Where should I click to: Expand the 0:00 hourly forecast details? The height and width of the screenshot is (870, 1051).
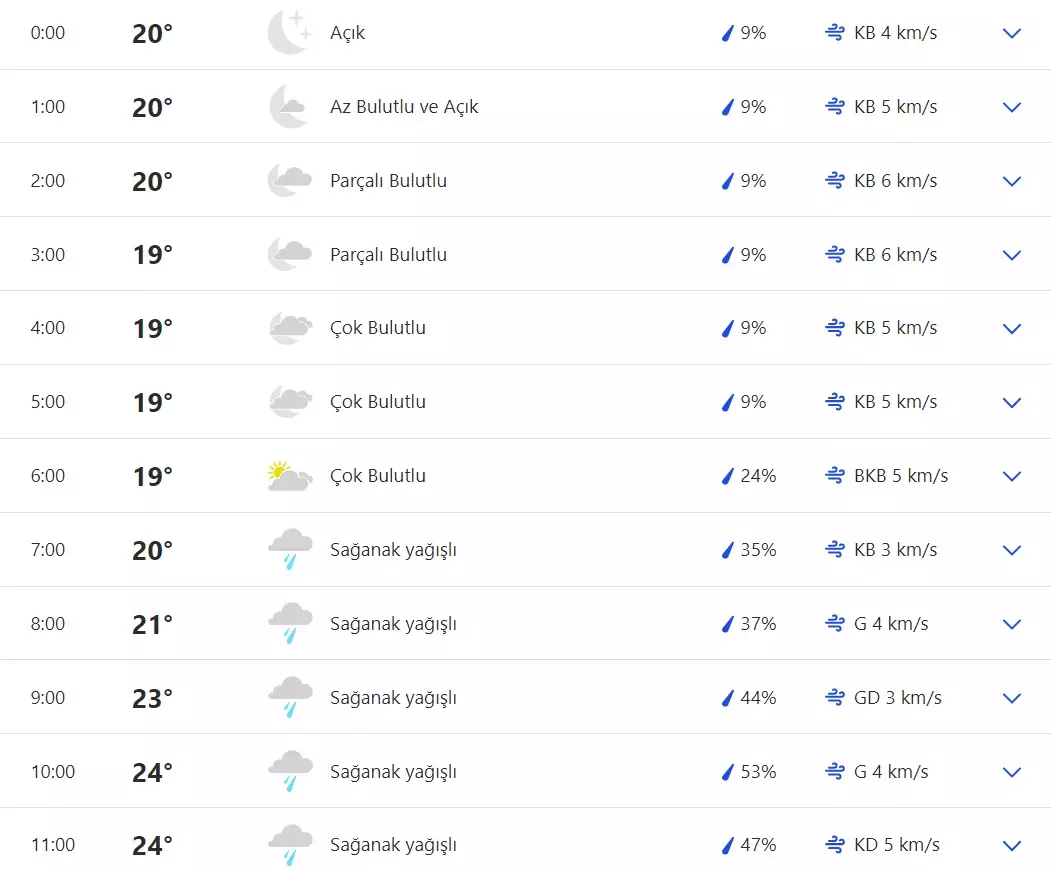point(1012,33)
